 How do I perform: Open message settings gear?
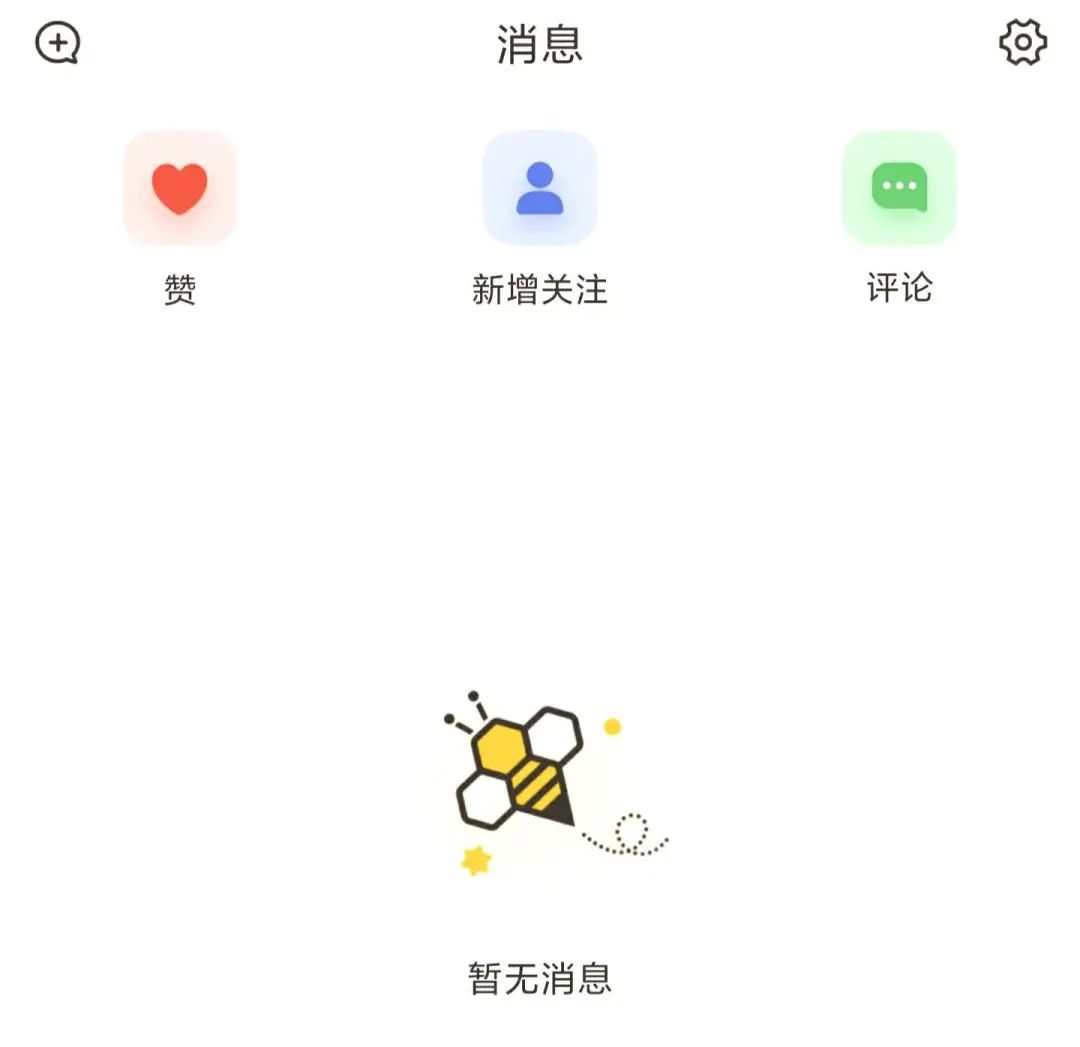(x=1022, y=43)
